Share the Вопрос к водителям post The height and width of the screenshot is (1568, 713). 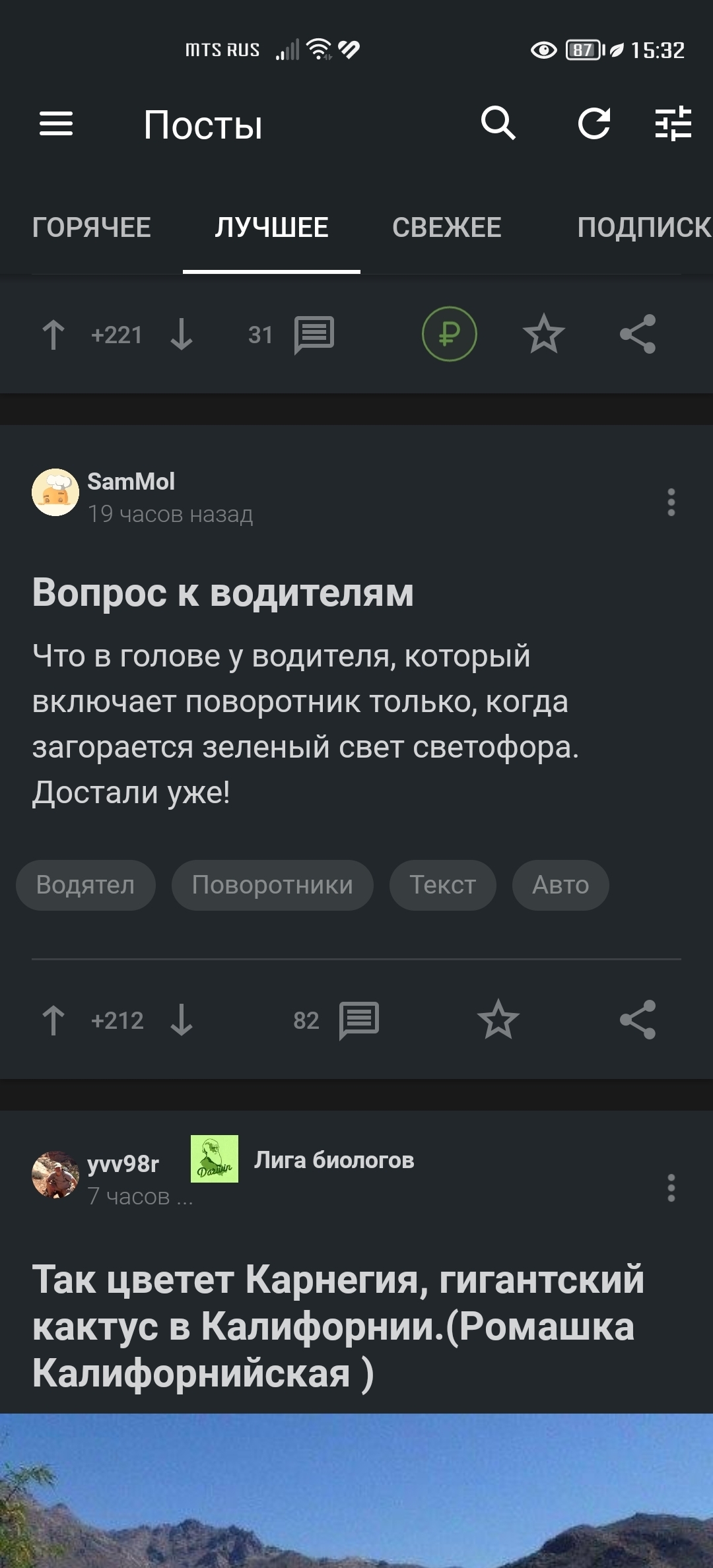[x=637, y=1020]
